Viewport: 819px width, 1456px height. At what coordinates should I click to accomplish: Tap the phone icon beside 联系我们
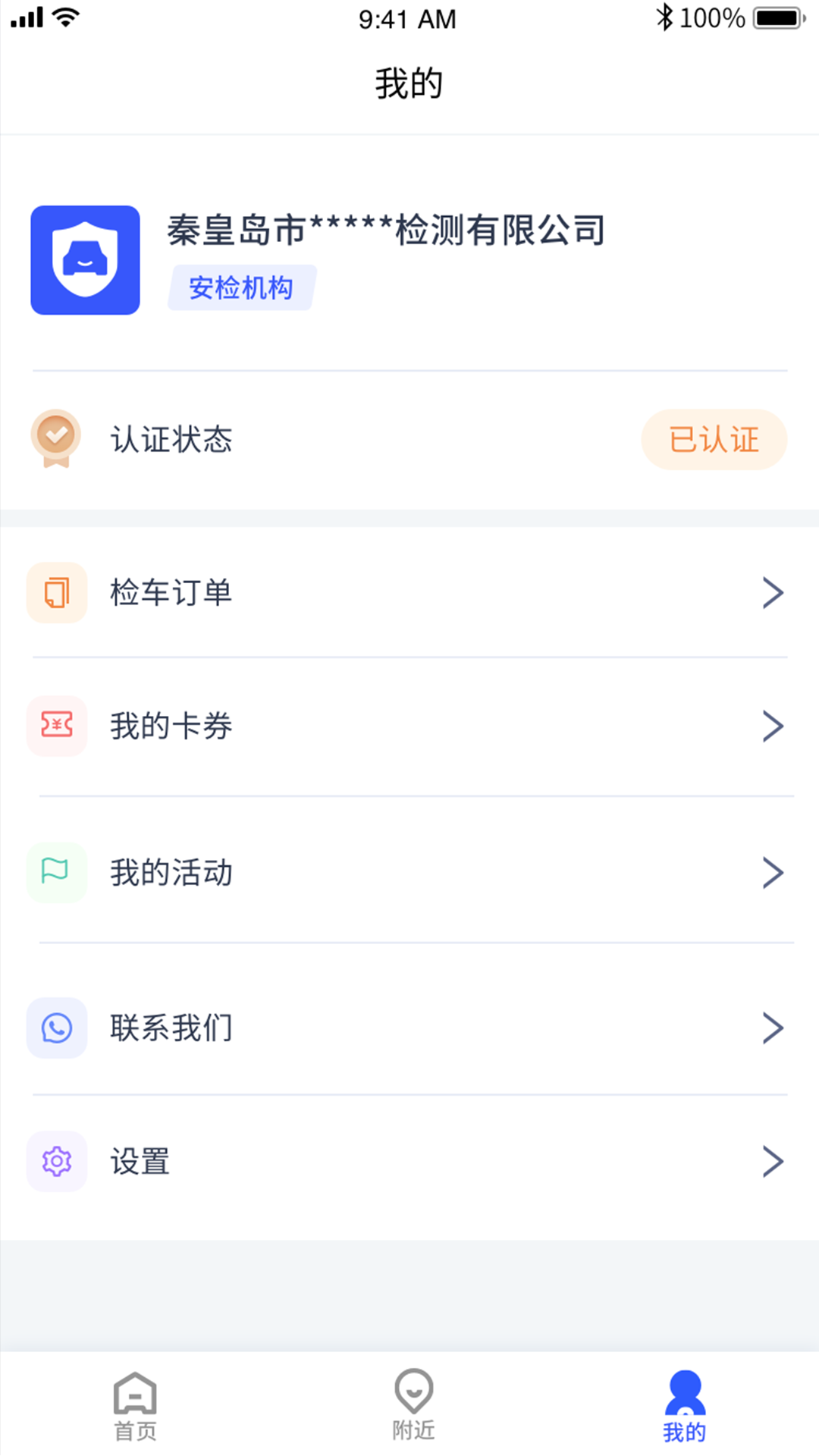coord(57,1028)
